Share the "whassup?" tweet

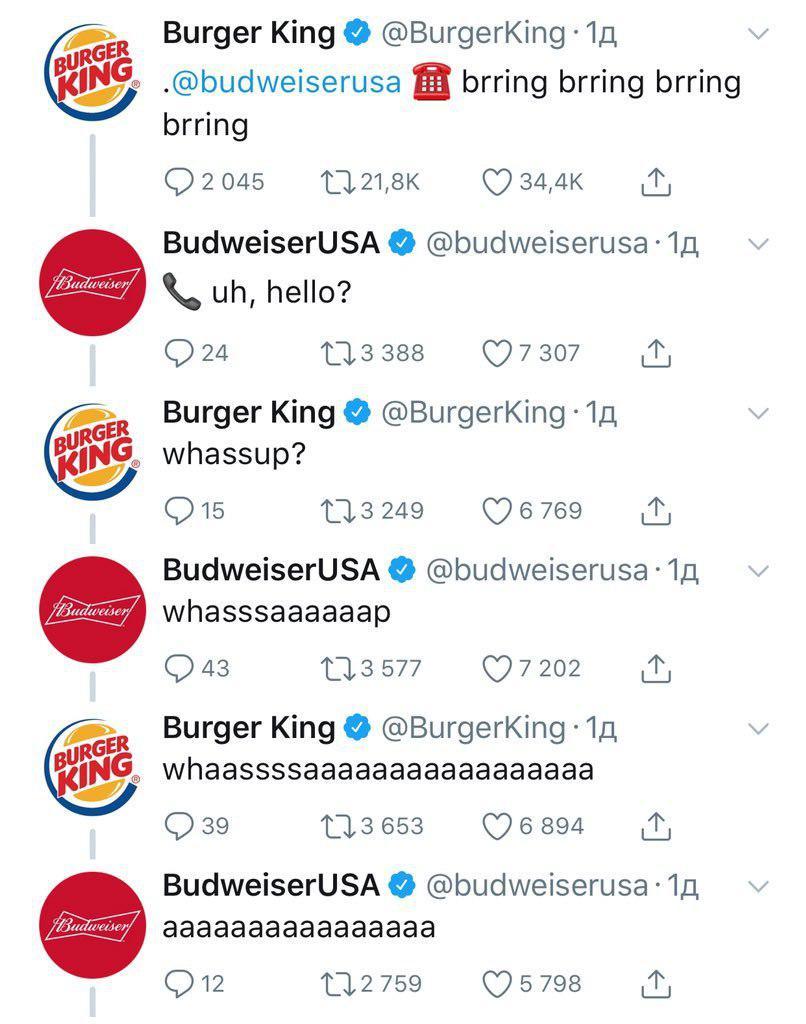(653, 510)
